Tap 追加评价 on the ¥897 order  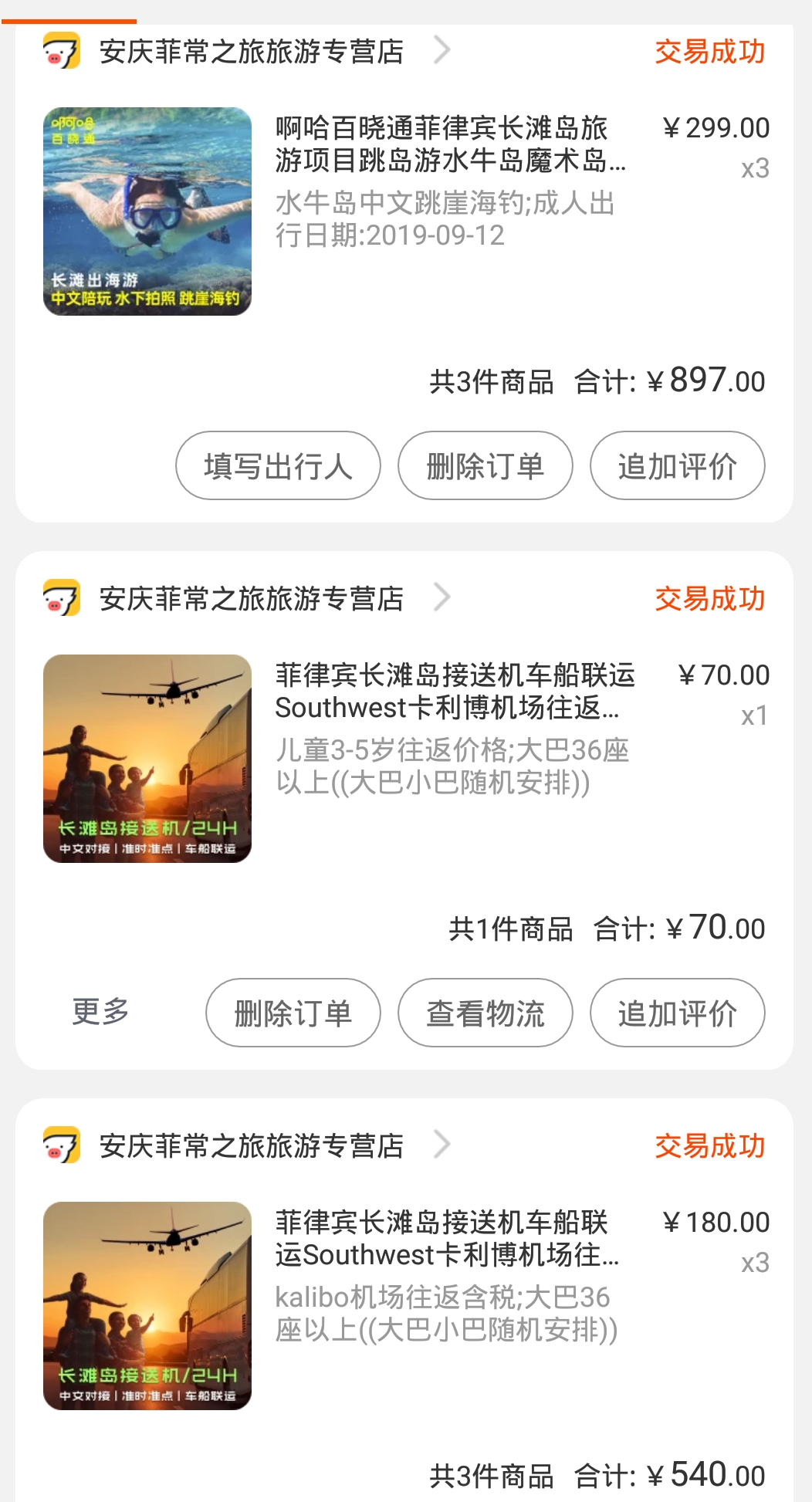677,465
